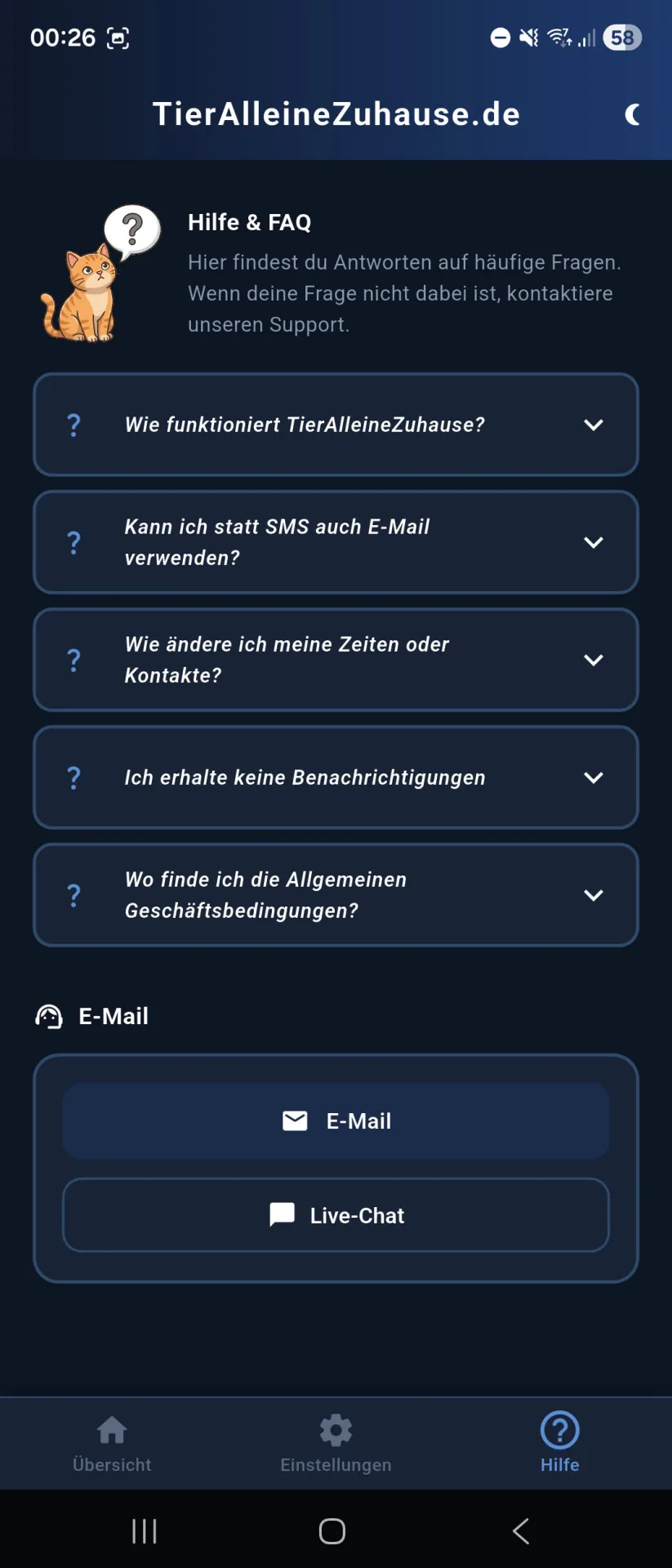Contact support via the E-Mail button
Screen dimensions: 672x1568
point(336,1121)
